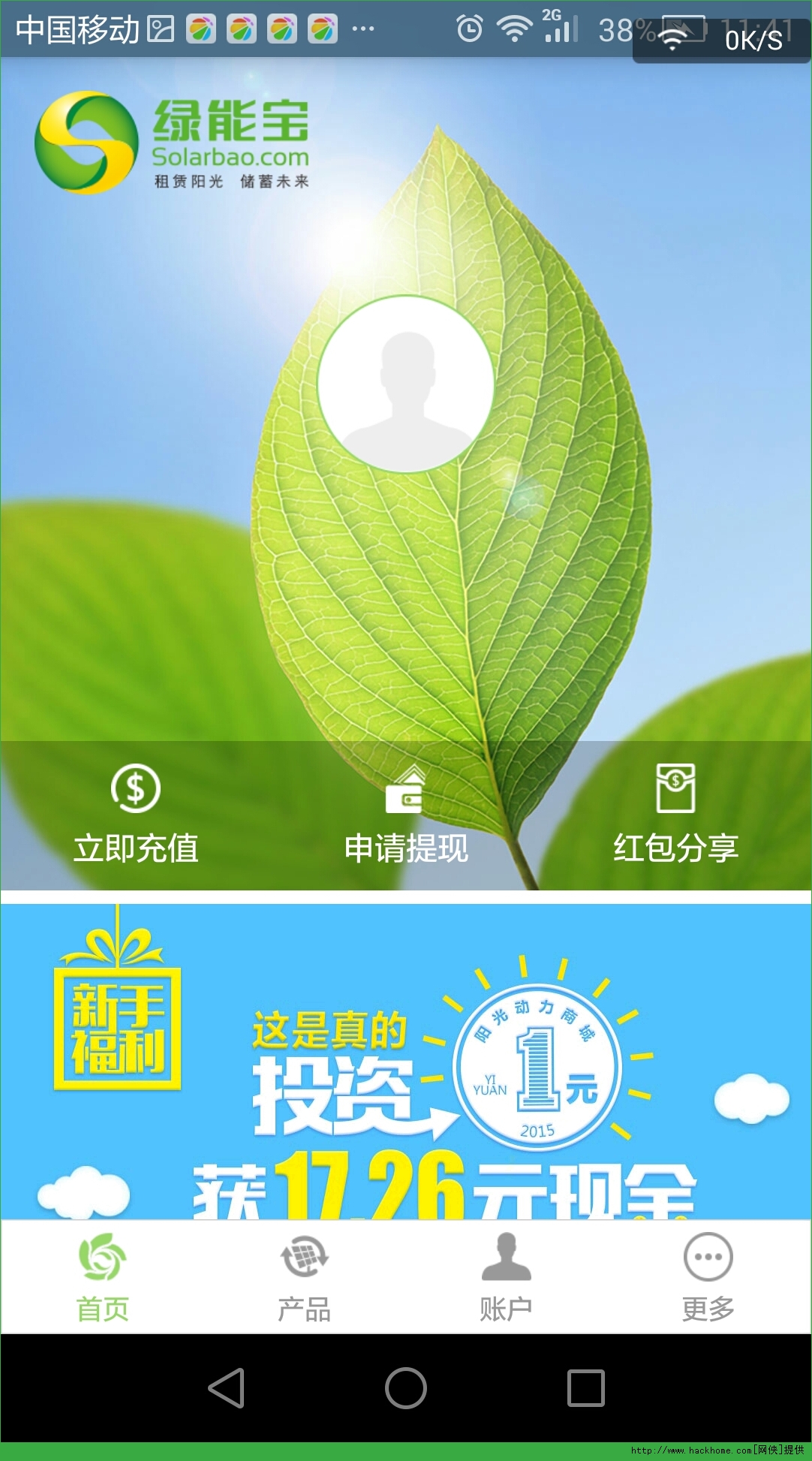Switch to the 产品 products tab

click(304, 1277)
